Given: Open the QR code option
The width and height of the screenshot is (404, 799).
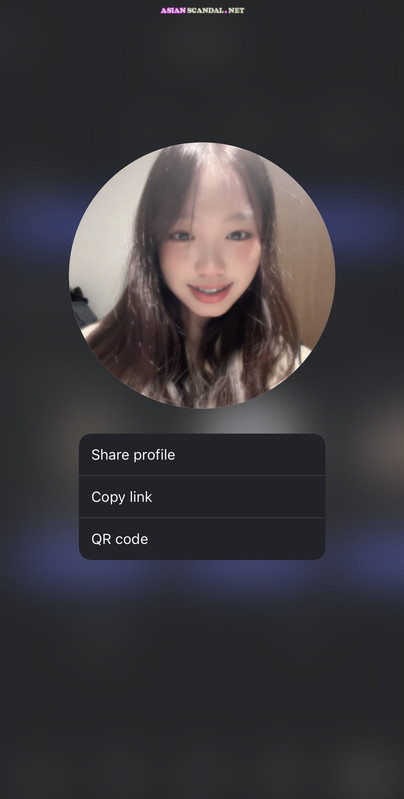Looking at the screenshot, I should click(202, 539).
